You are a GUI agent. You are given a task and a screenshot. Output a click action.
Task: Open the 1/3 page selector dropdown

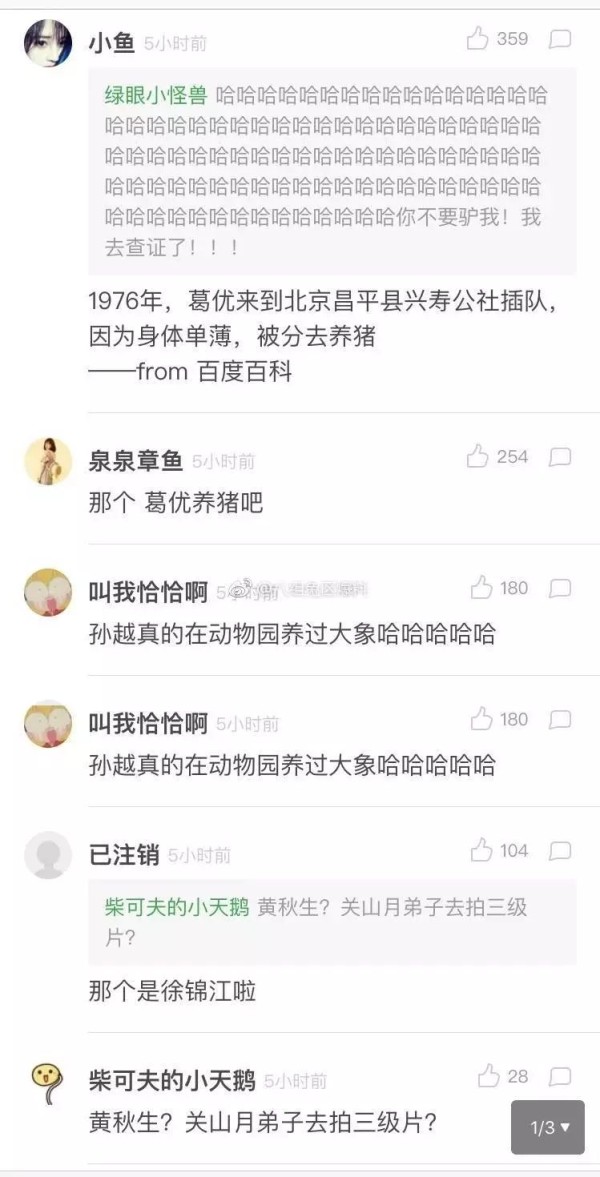[548, 1127]
